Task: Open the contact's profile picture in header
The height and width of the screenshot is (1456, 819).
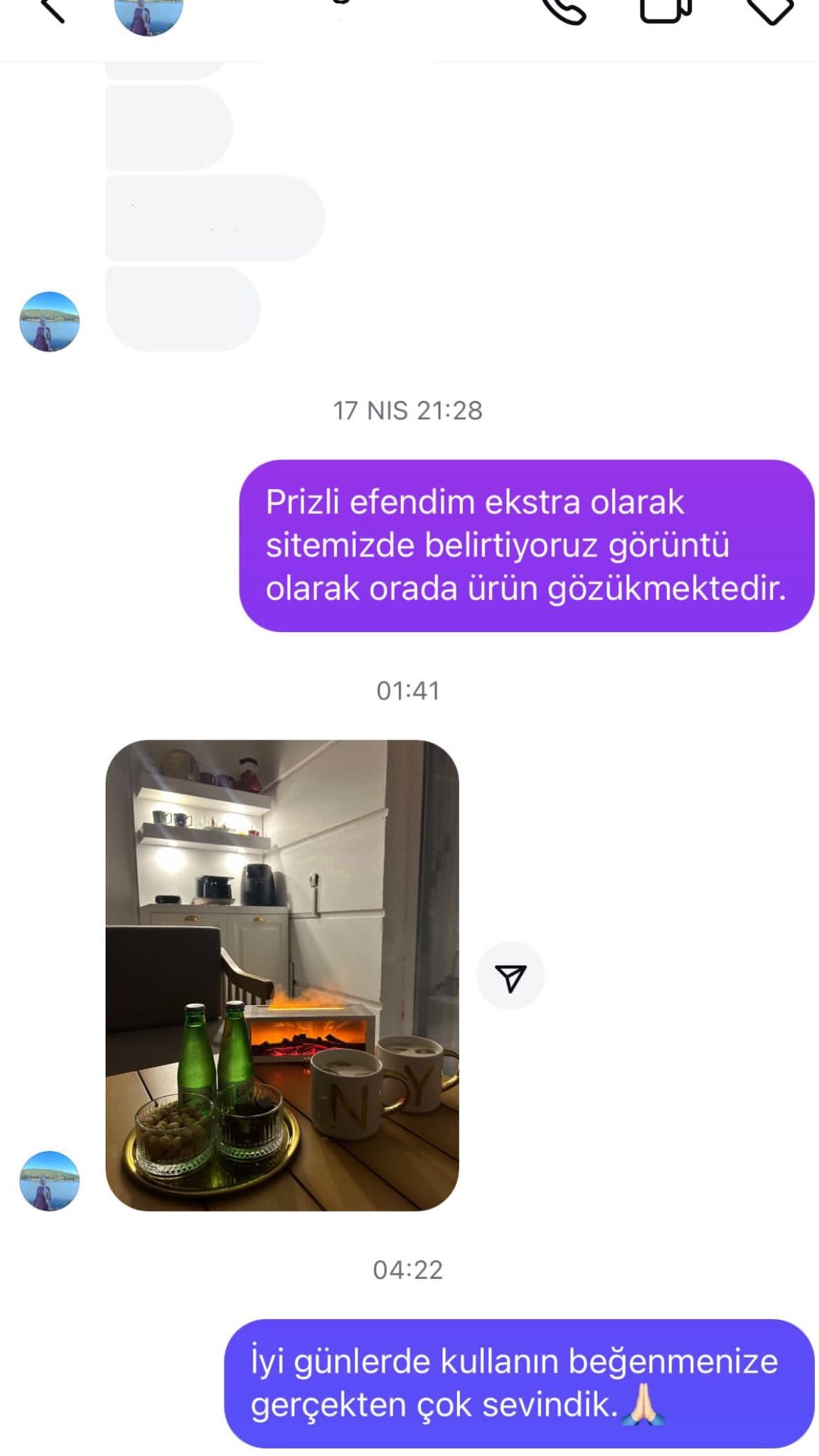Action: (149, 14)
